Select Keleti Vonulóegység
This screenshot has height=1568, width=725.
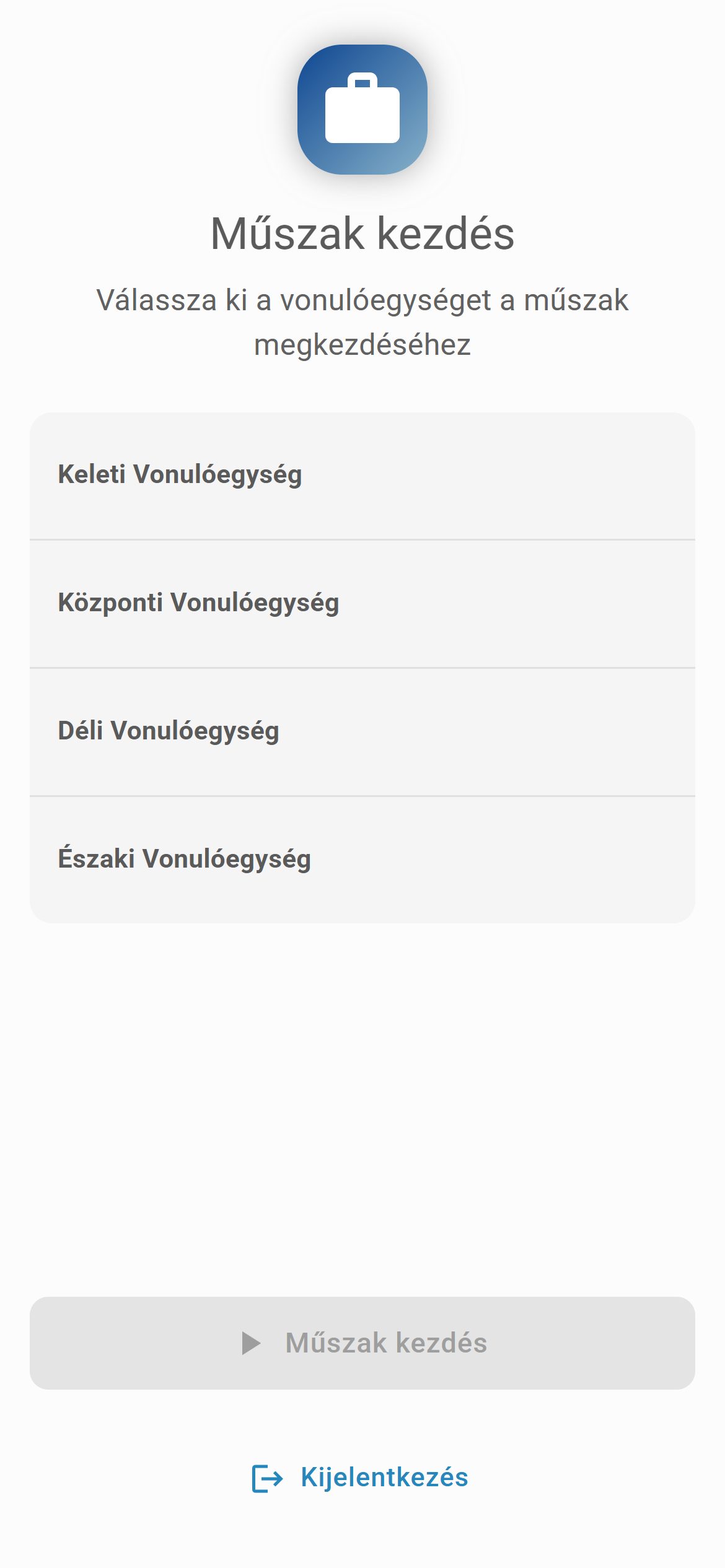tap(362, 476)
